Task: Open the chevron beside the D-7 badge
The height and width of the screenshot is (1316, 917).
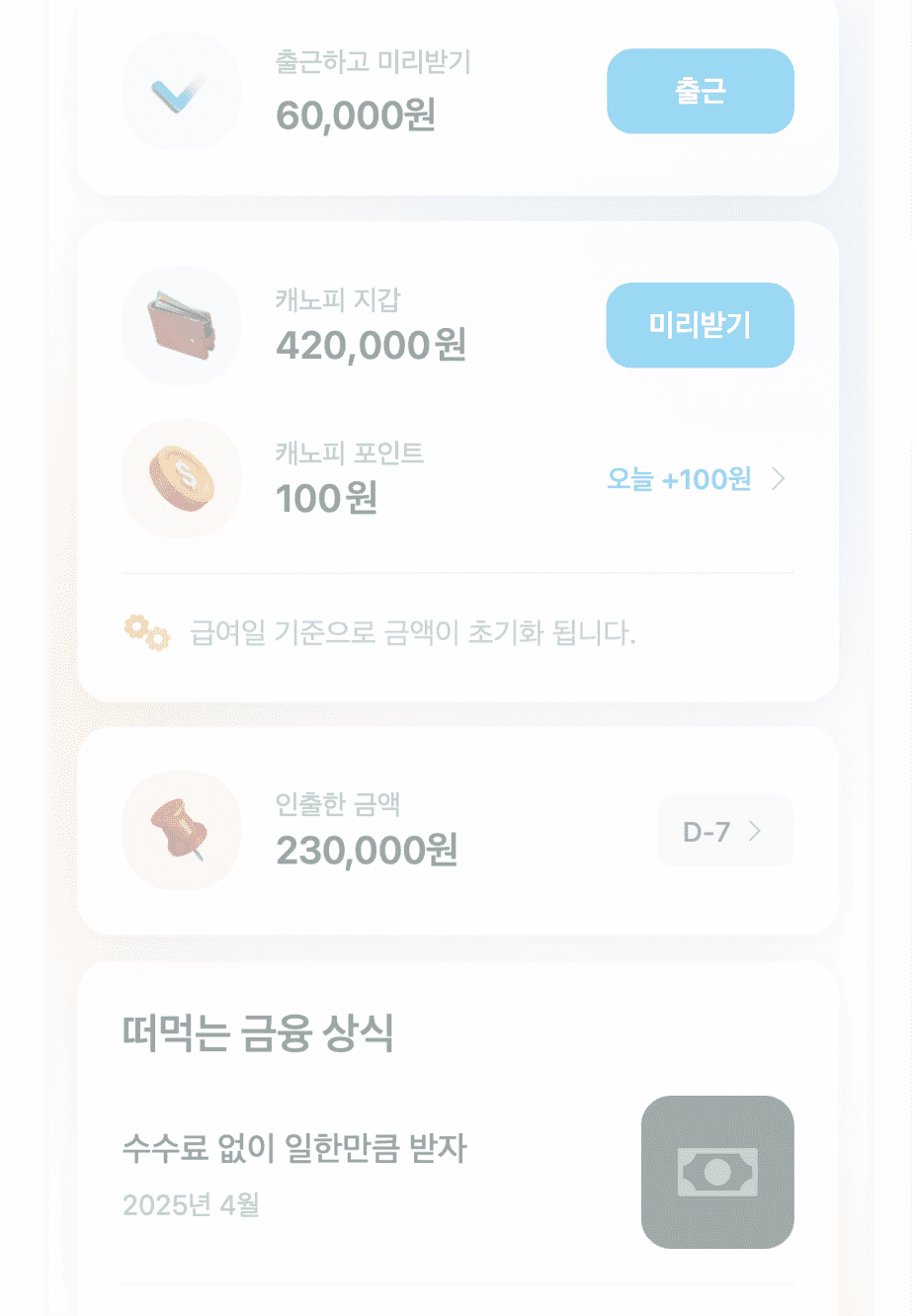Action: [755, 831]
